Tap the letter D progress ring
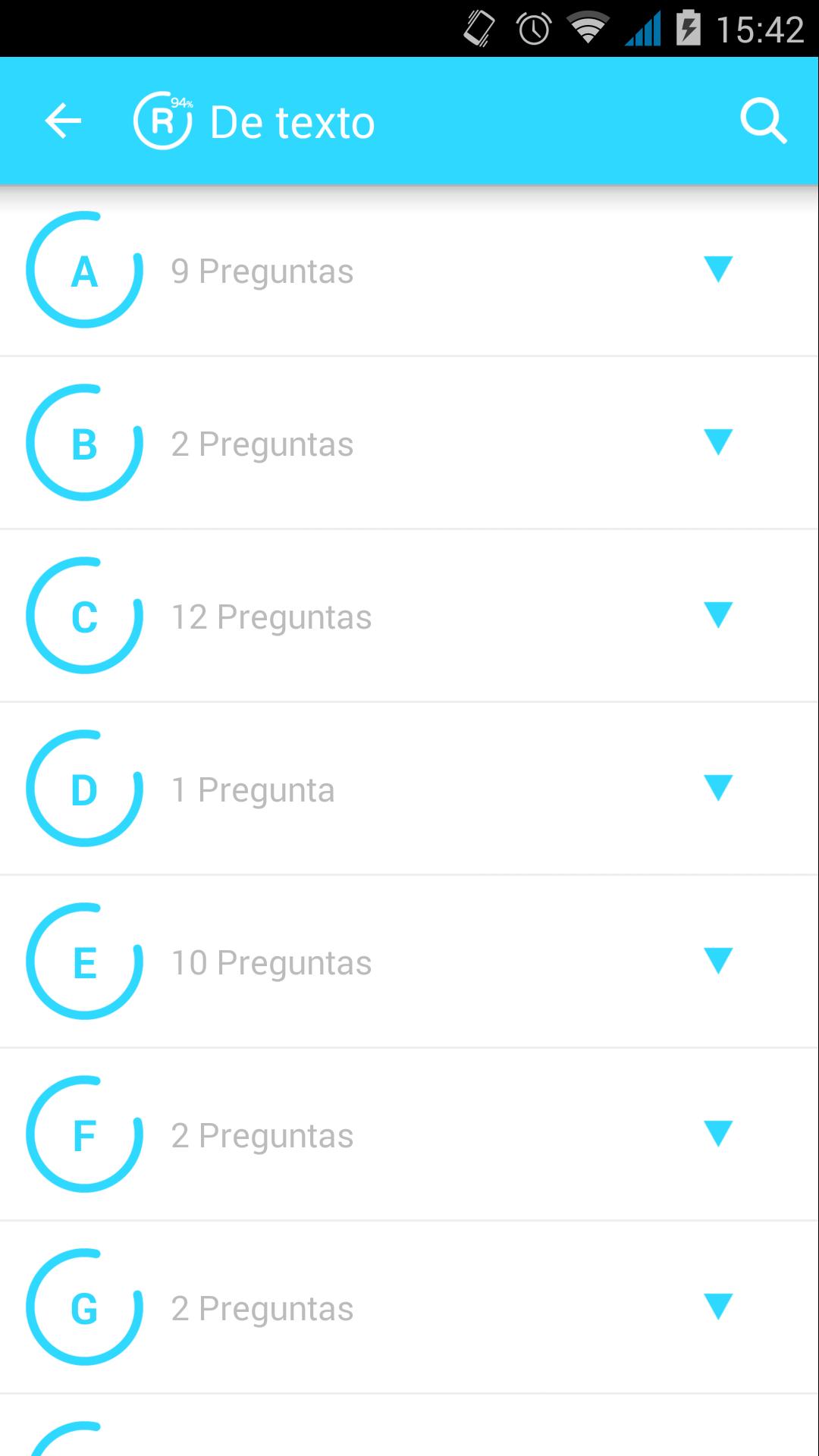The width and height of the screenshot is (819, 1456). click(x=84, y=789)
